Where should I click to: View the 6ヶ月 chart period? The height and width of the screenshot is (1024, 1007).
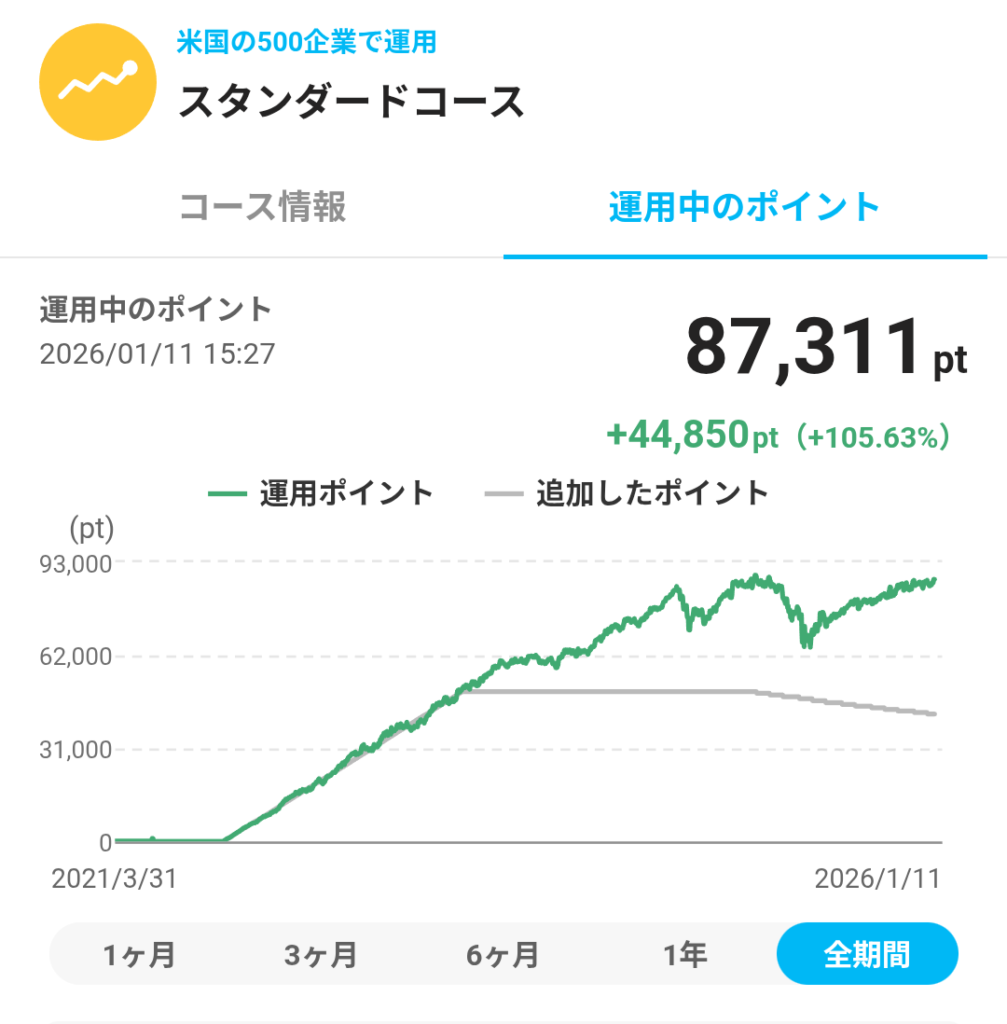click(502, 954)
